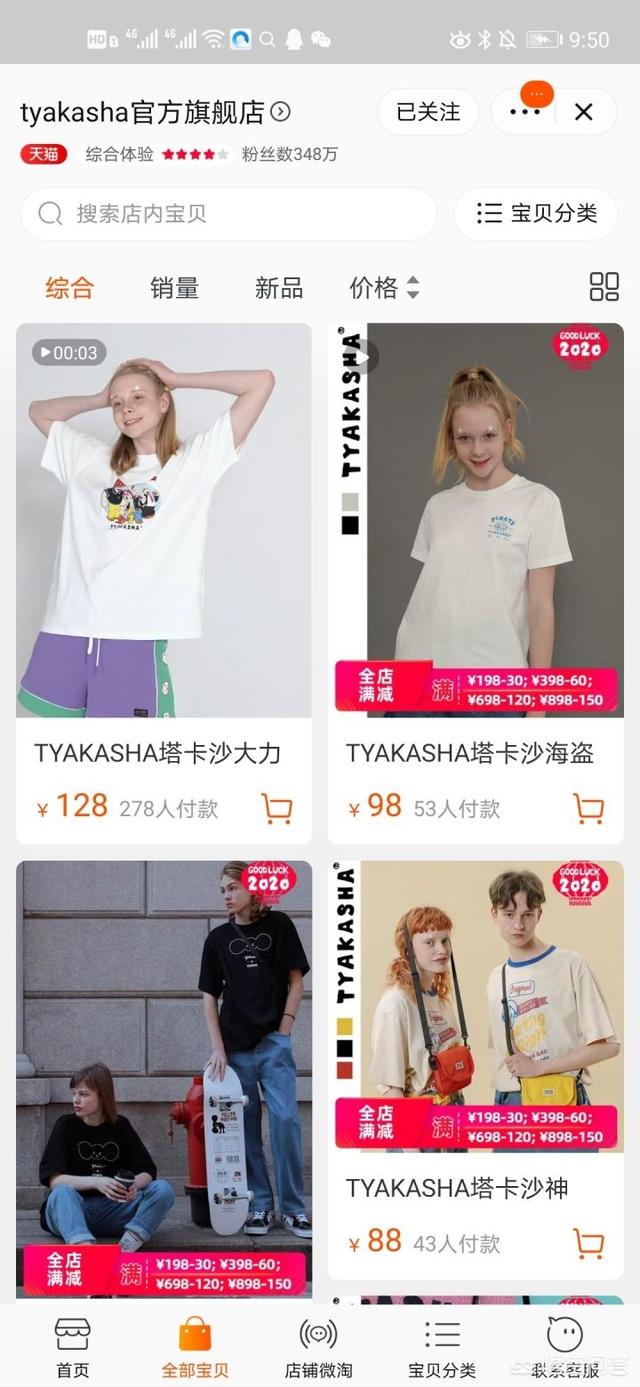The width and height of the screenshot is (640, 1387).
Task: Open the 宝贝分类 button near search
Action: click(x=536, y=213)
